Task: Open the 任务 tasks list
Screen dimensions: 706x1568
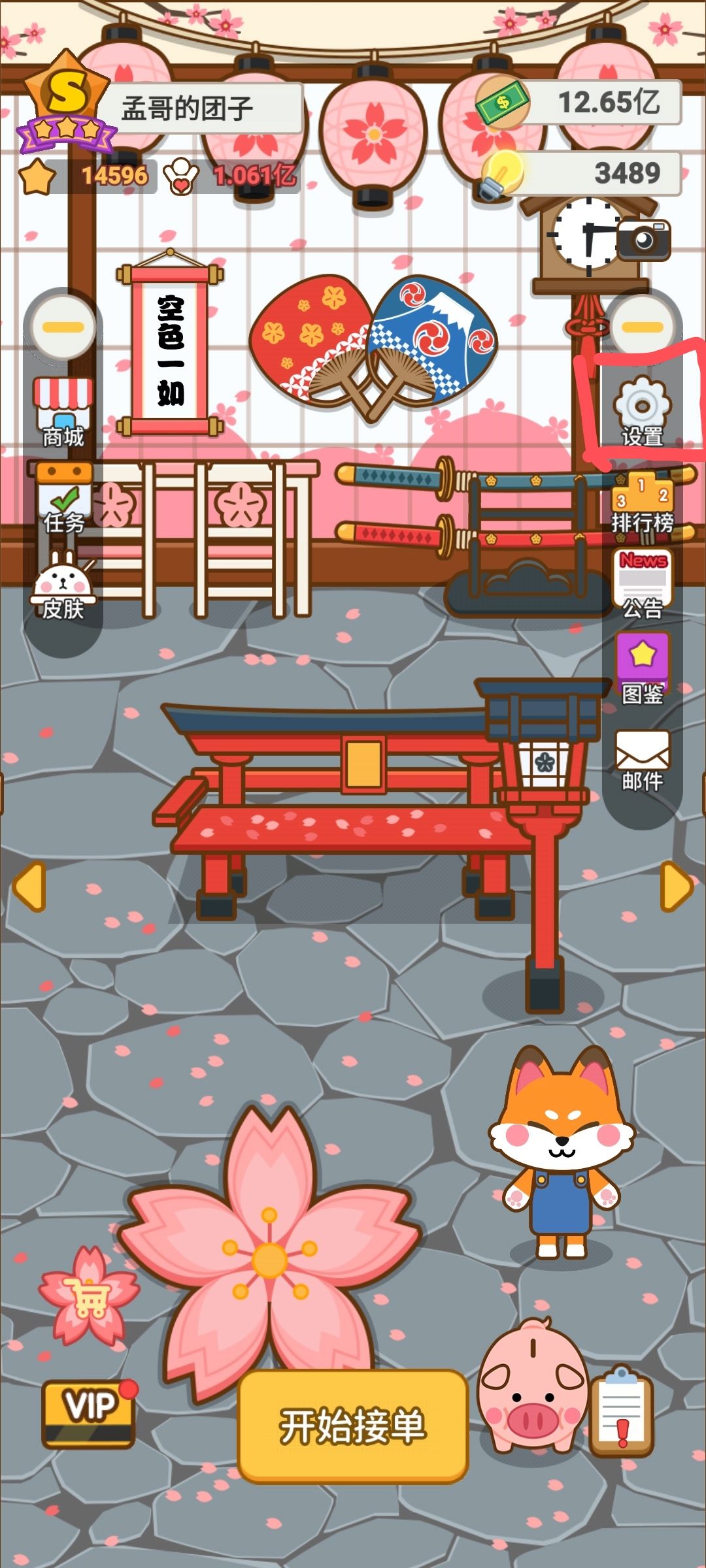Action: pos(63,498)
